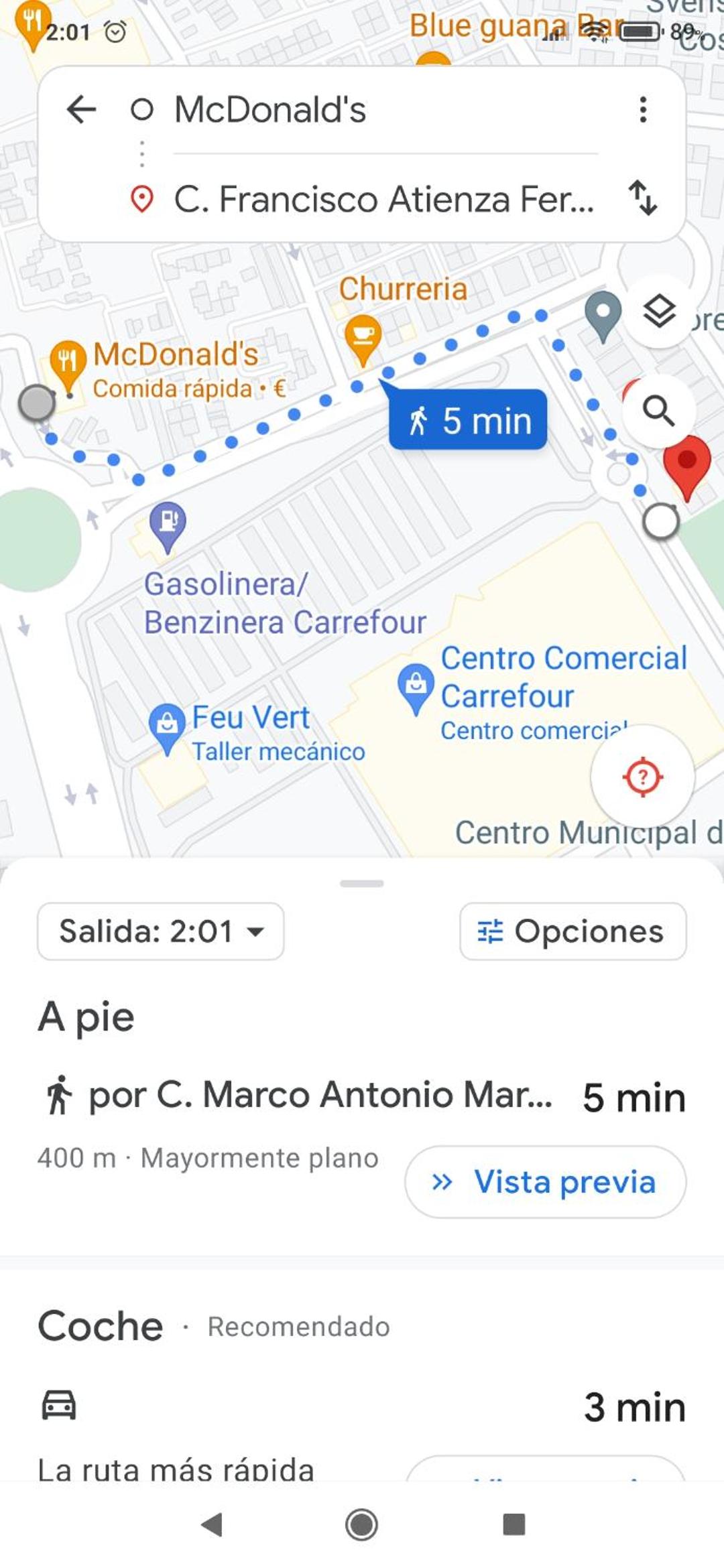
Task: Open the Salida: 2:01 departure dropdown
Action: [161, 931]
